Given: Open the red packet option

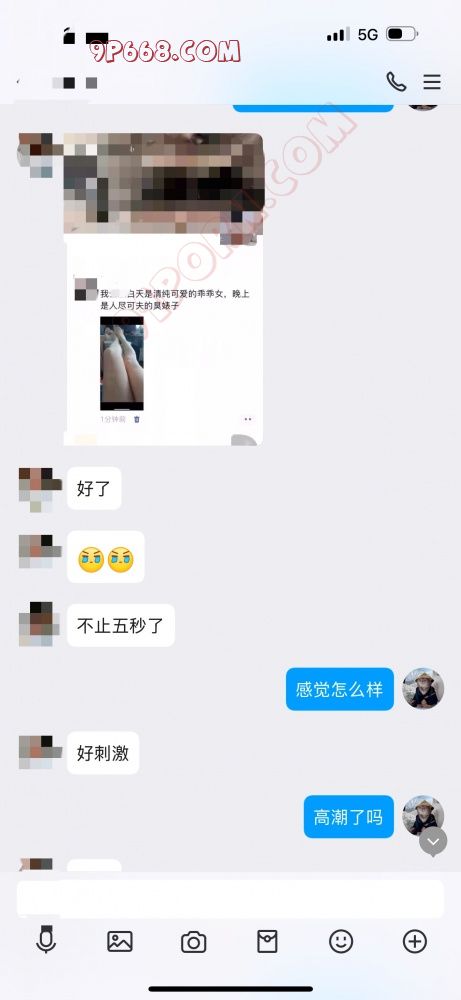Looking at the screenshot, I should coord(267,941).
